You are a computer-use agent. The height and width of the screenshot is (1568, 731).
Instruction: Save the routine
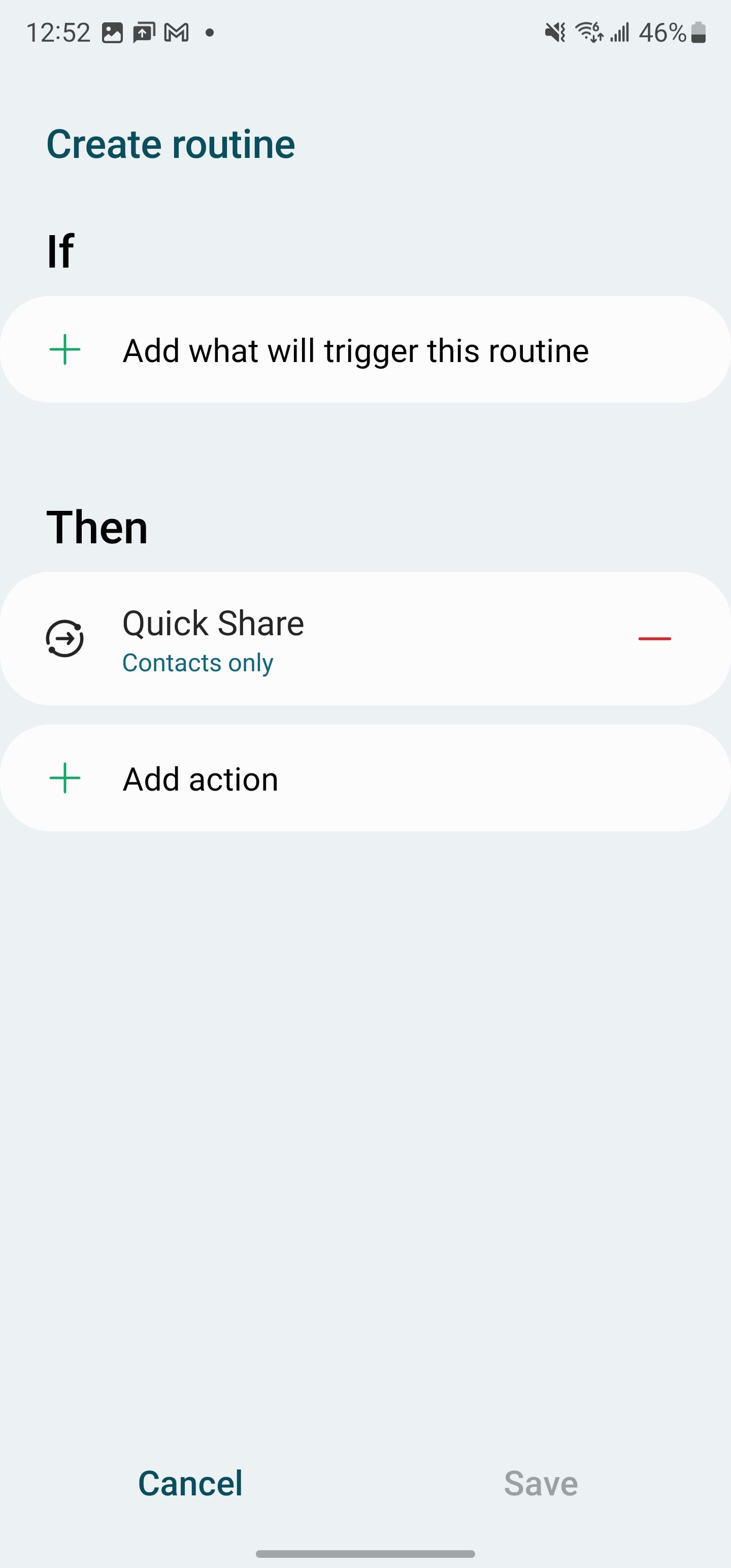[540, 1482]
